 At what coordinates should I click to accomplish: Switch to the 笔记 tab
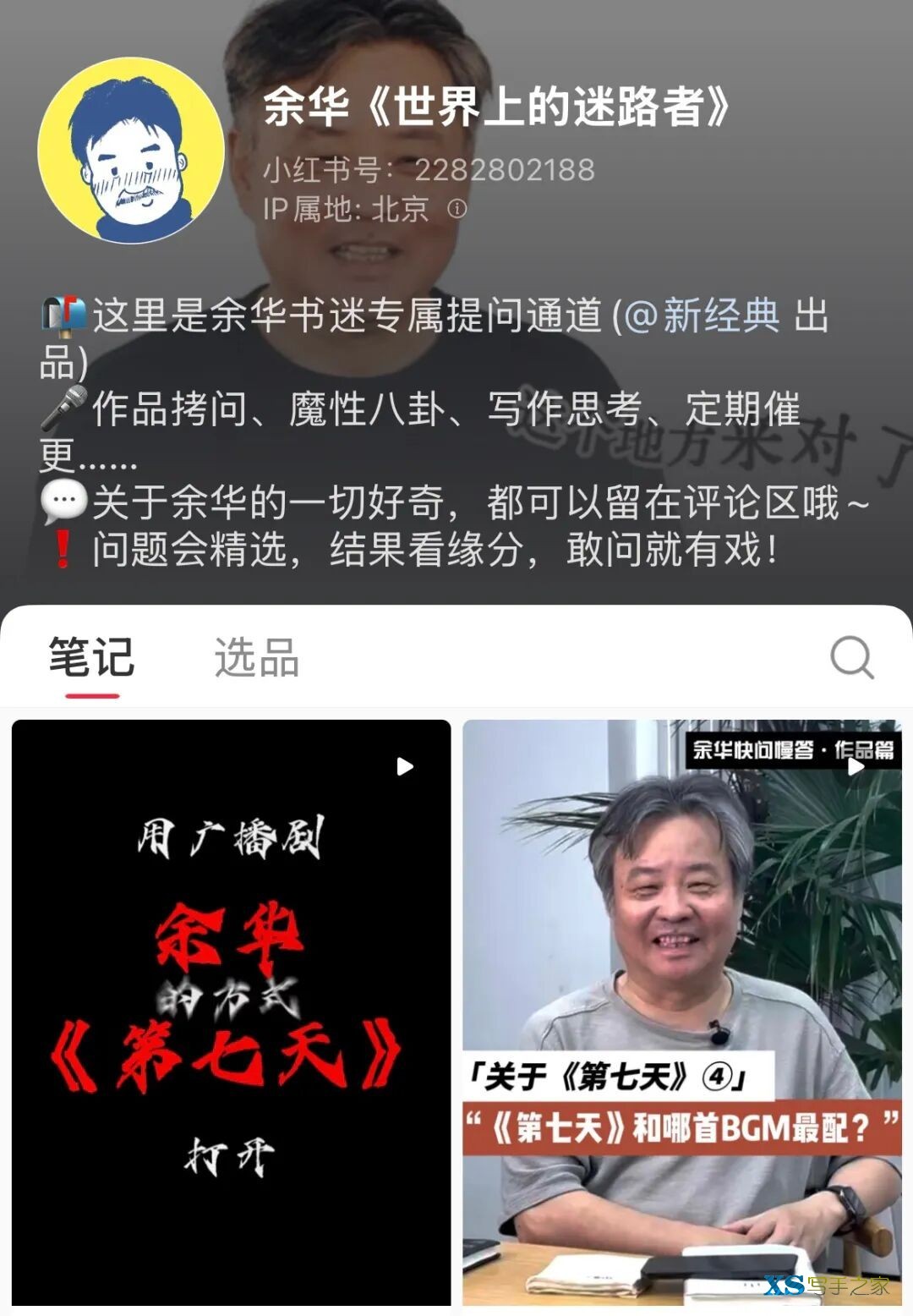coord(91,657)
